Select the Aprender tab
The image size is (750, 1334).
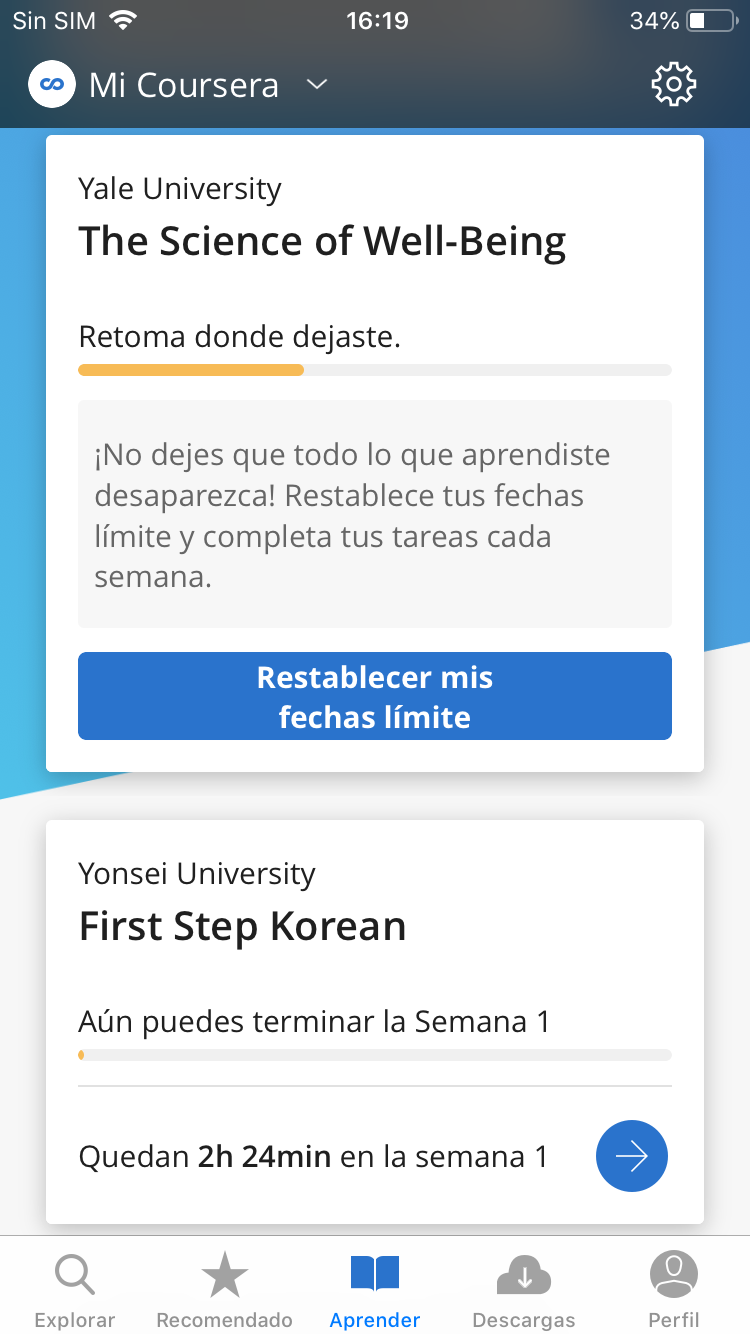tap(375, 1291)
